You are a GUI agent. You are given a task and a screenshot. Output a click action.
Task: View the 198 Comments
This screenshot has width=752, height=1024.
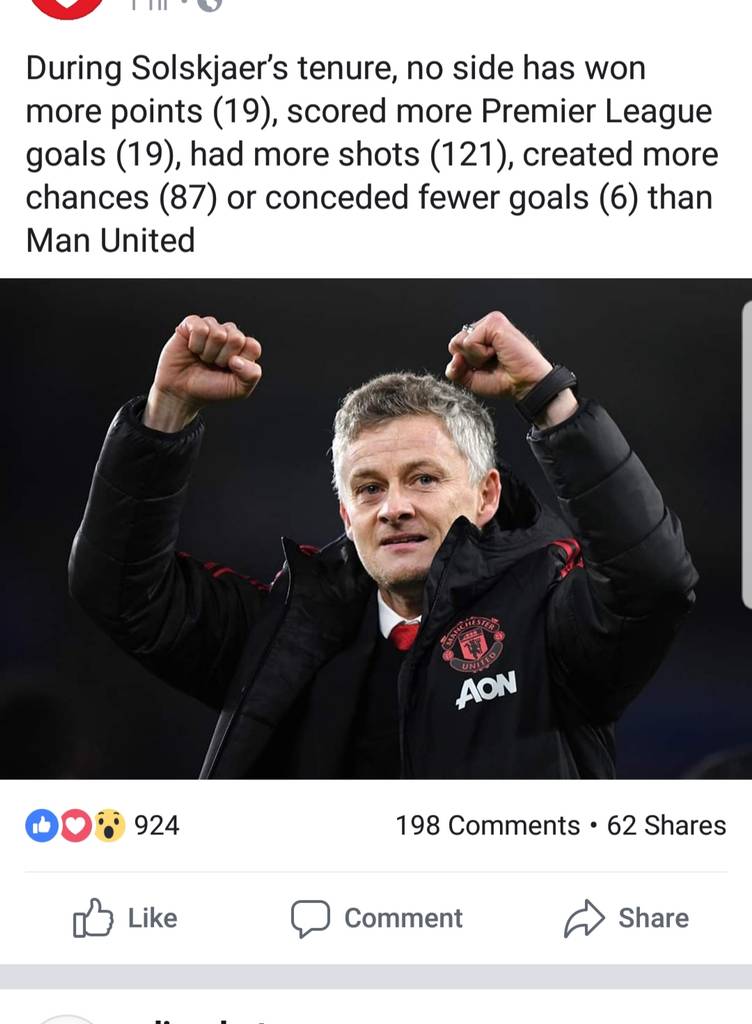[487, 826]
